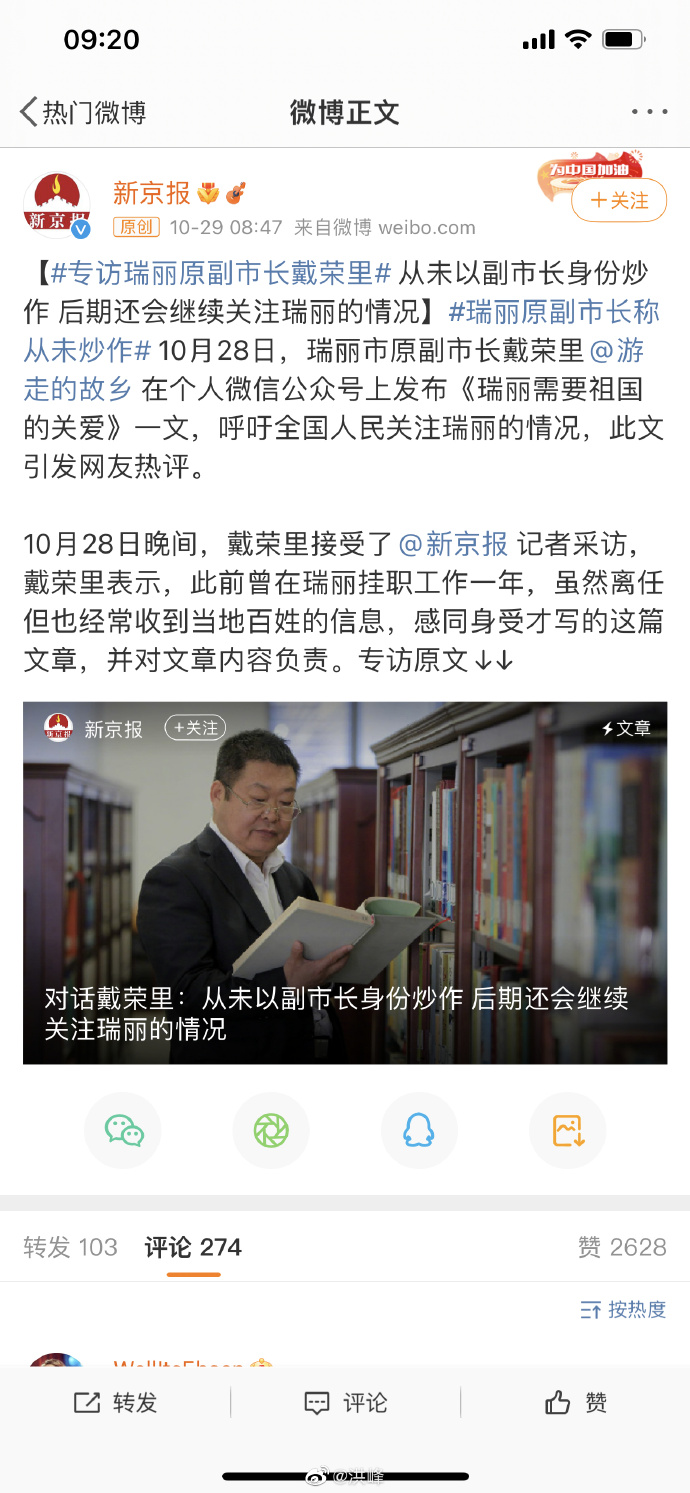
Task: View the 赞 2628 likes list
Action: pyautogui.click(x=622, y=1247)
